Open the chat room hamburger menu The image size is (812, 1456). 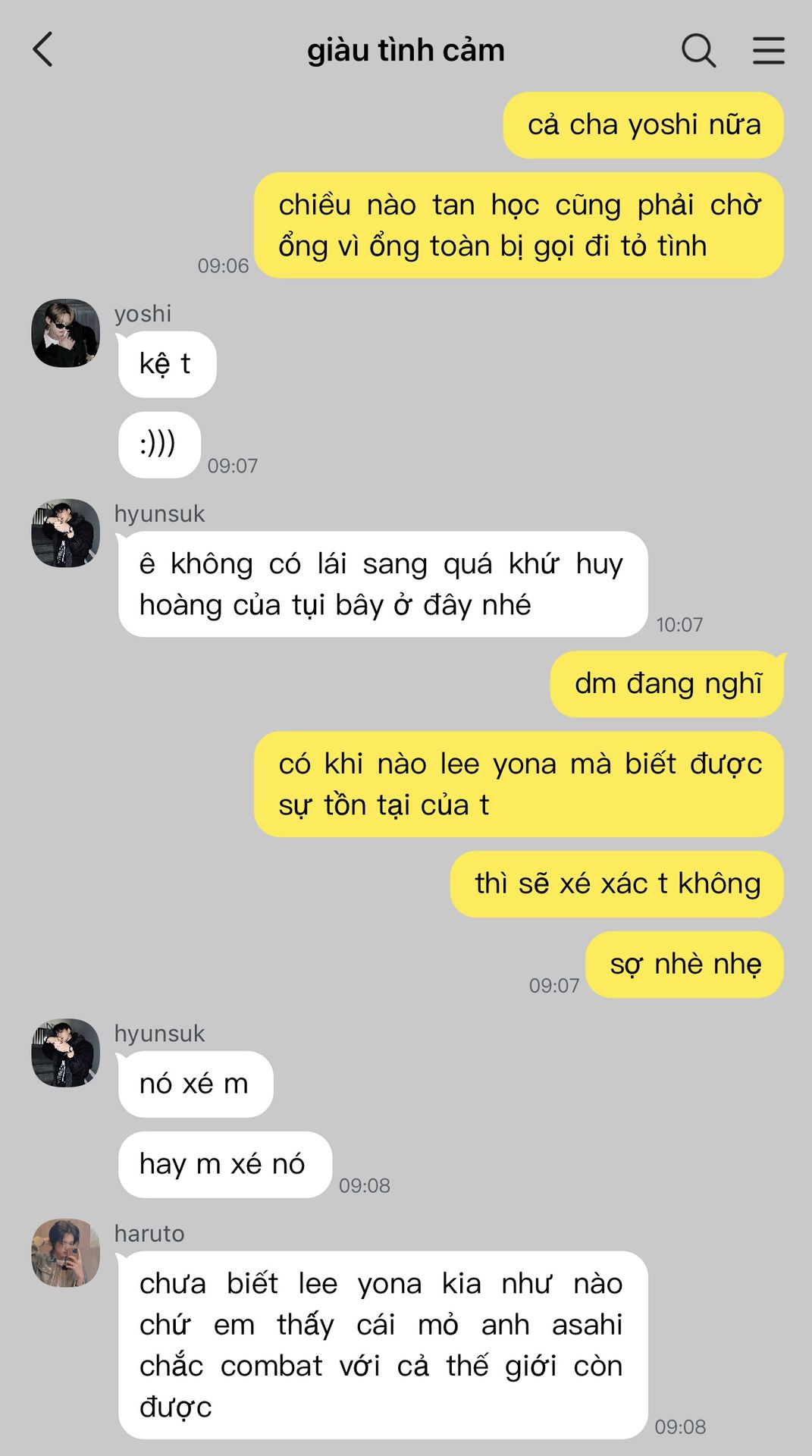pyautogui.click(x=768, y=51)
